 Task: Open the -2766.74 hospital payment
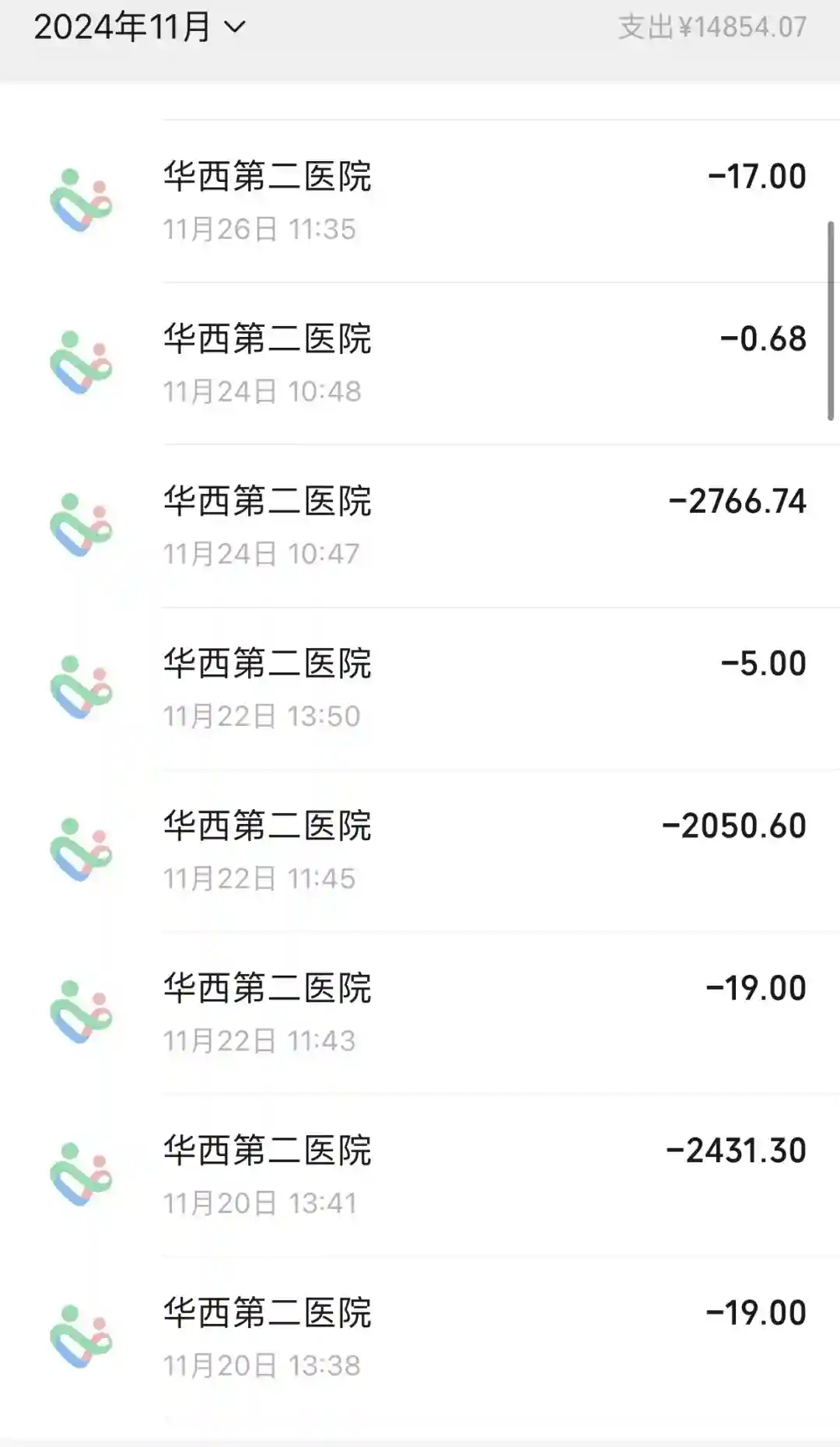click(x=420, y=526)
